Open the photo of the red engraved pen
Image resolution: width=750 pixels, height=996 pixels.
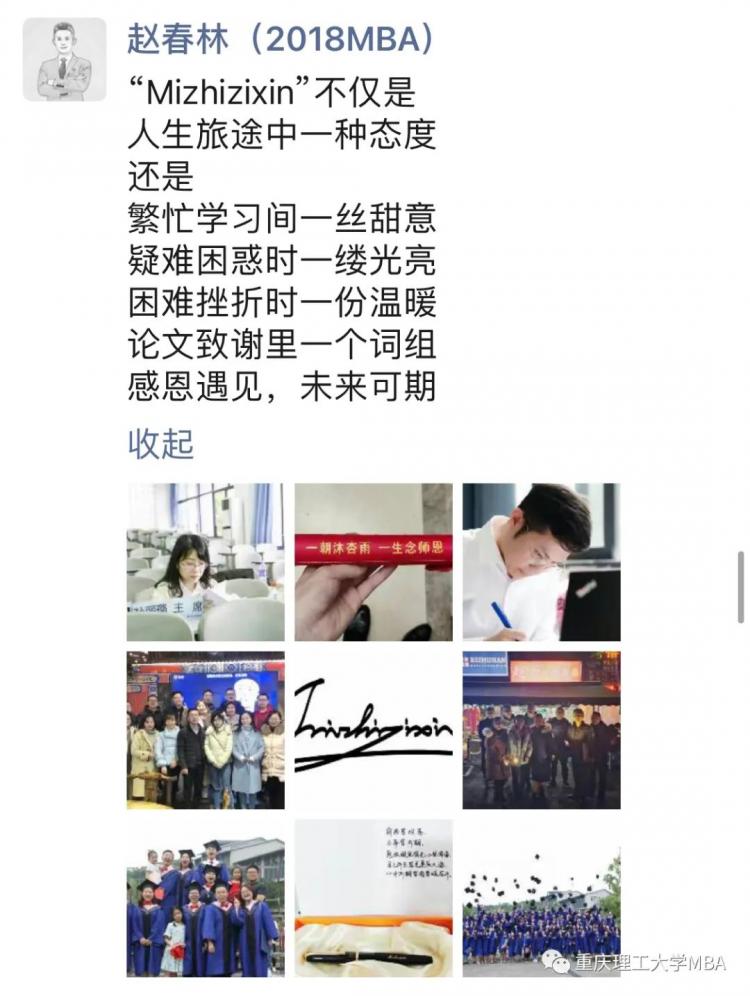click(x=373, y=562)
